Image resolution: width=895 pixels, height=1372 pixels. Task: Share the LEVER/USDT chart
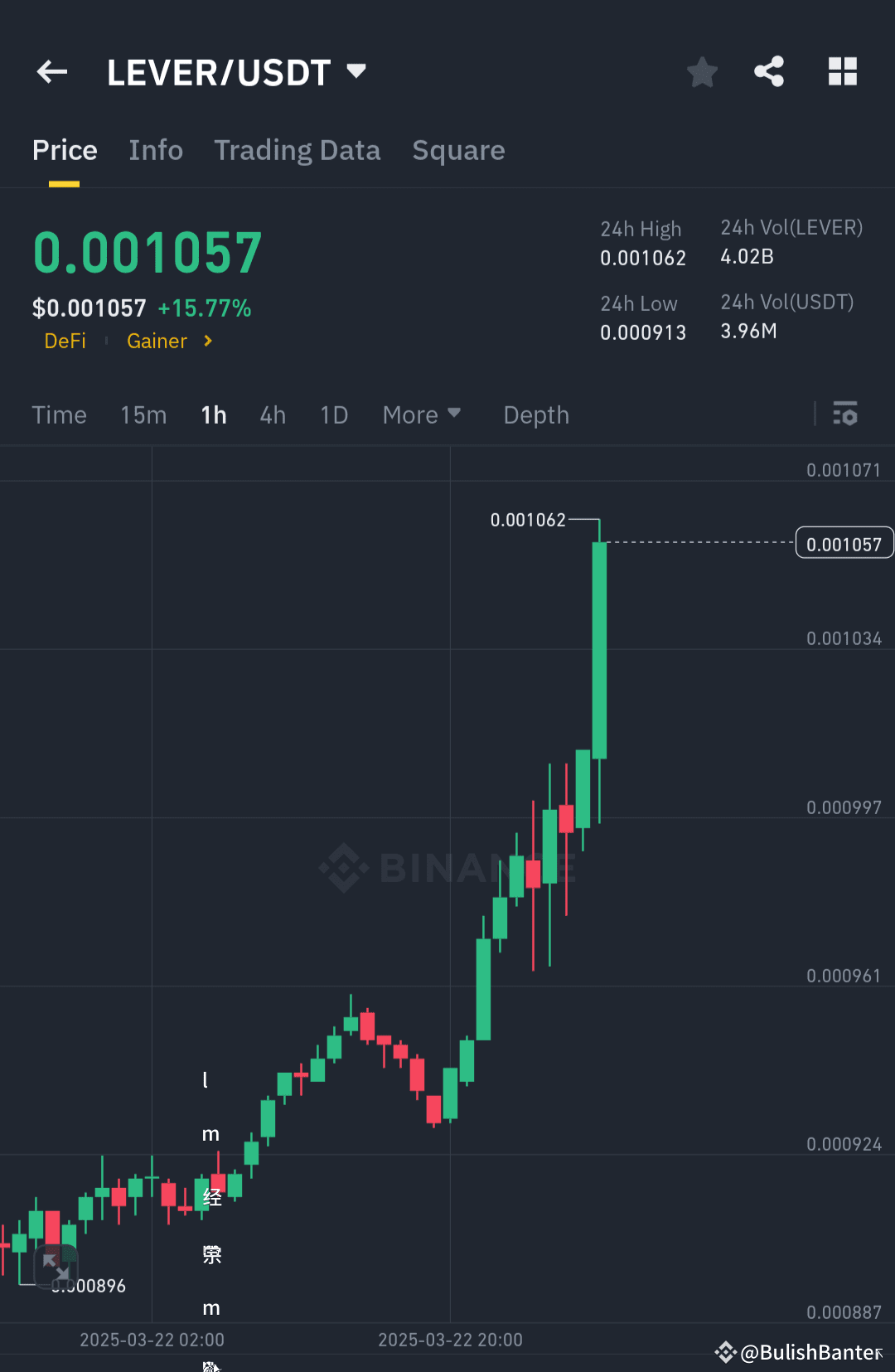click(x=768, y=72)
